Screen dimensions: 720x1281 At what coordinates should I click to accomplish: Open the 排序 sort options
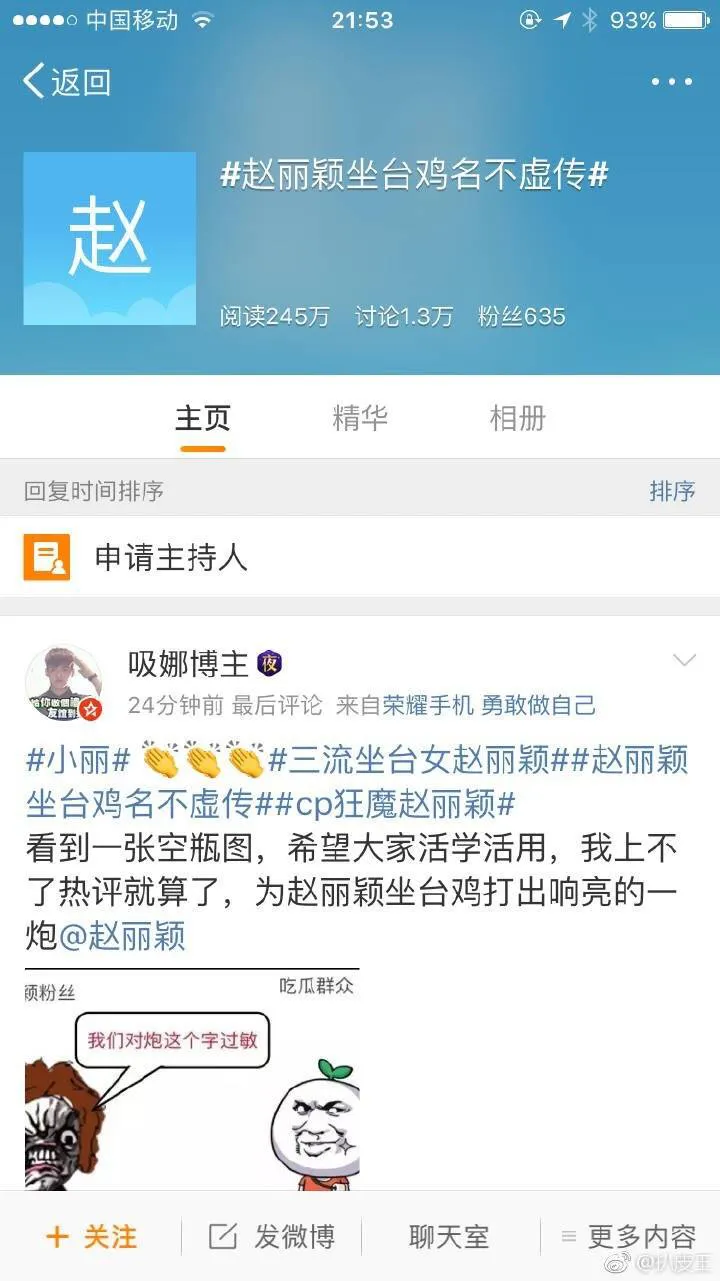point(672,491)
